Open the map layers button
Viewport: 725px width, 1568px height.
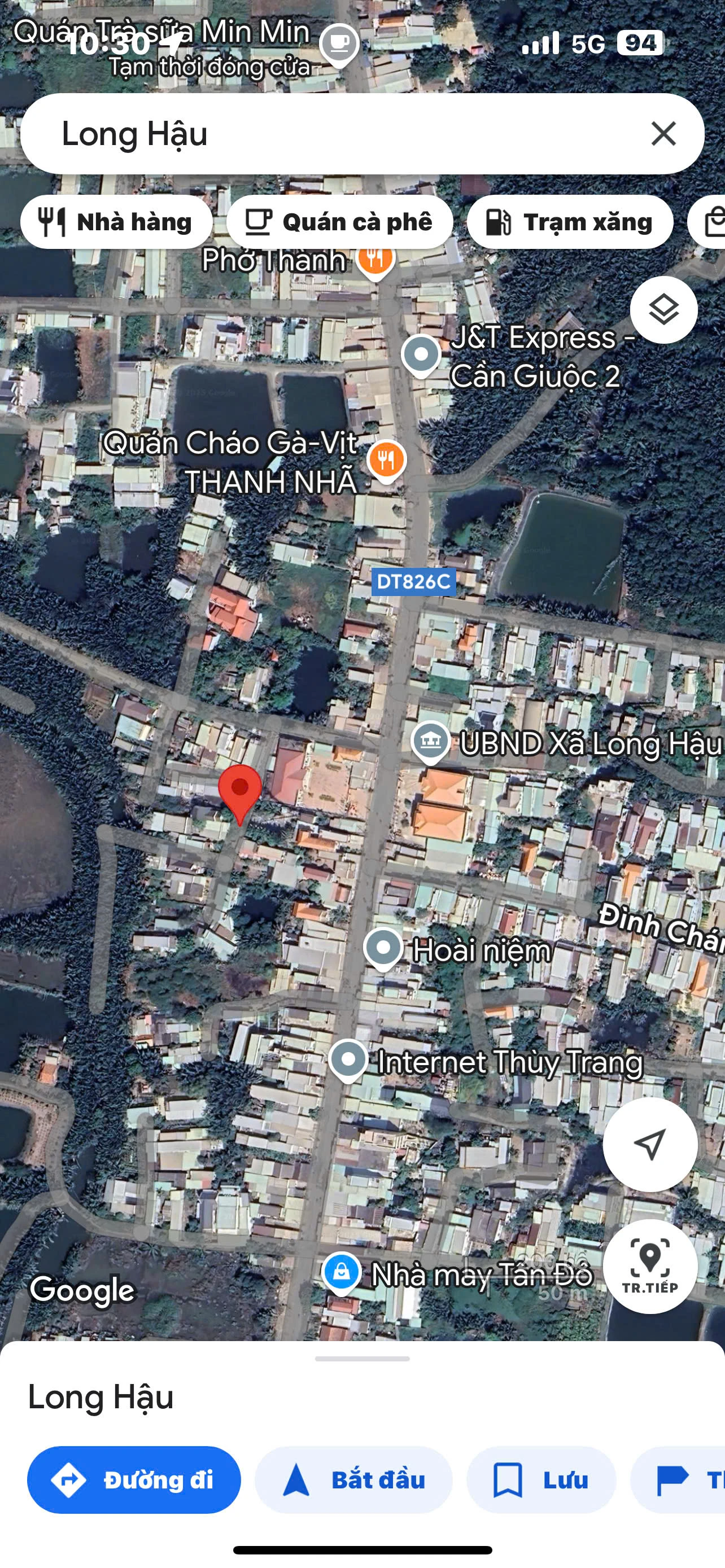coord(663,310)
